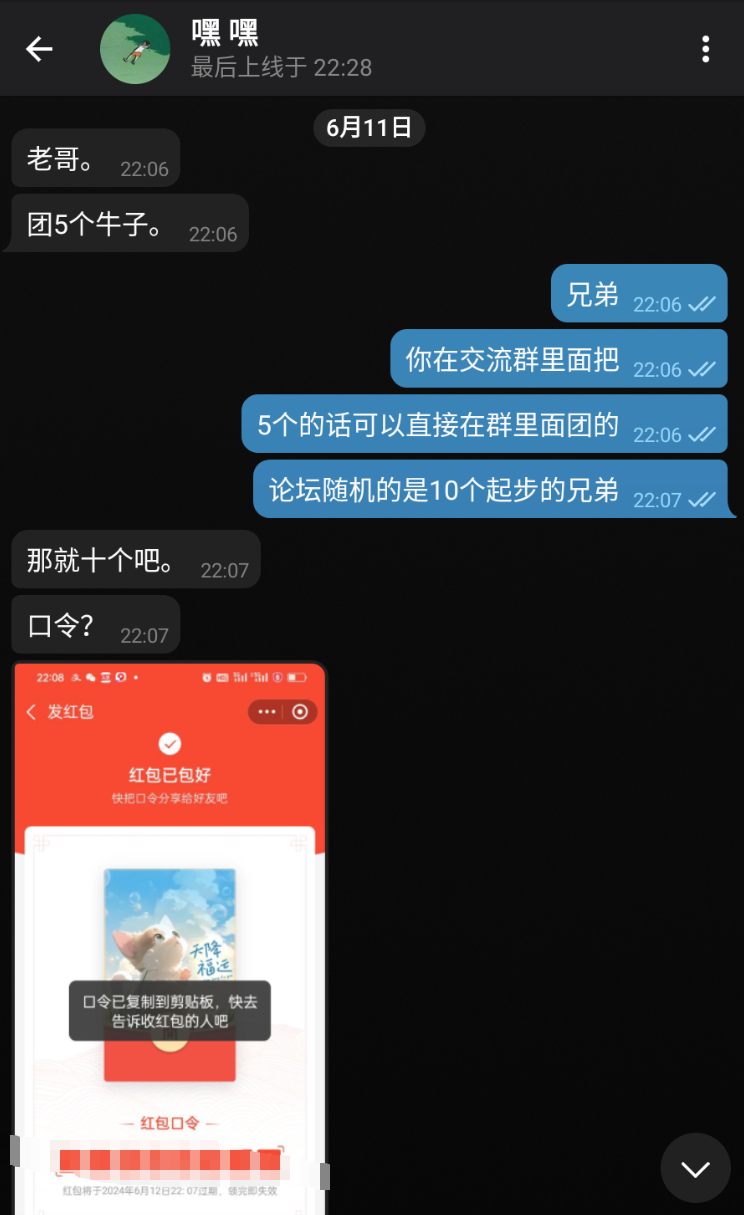Go back from the chat
Image resolution: width=744 pixels, height=1215 pixels.
(x=39, y=49)
